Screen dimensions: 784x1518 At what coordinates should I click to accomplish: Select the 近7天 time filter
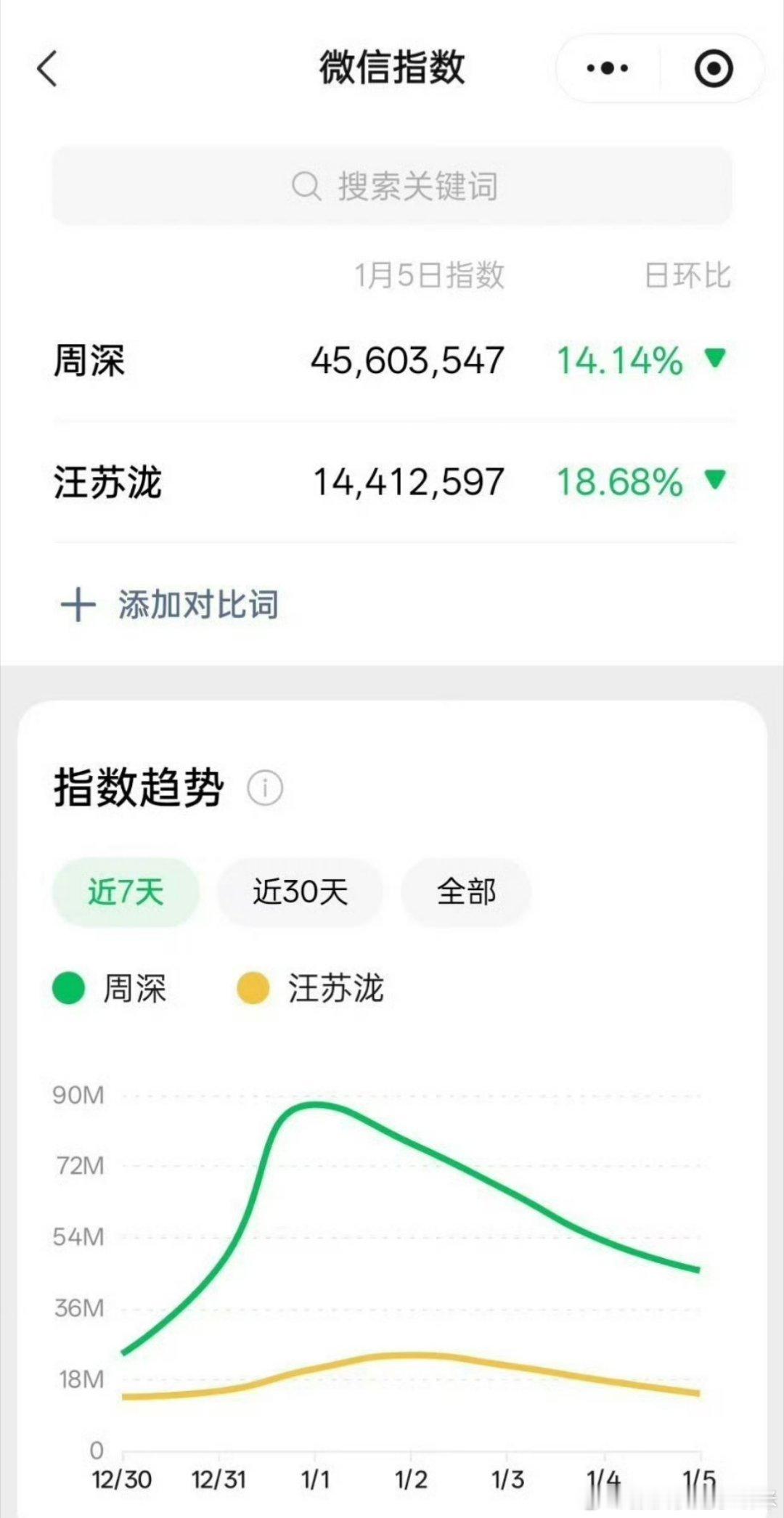coord(125,891)
